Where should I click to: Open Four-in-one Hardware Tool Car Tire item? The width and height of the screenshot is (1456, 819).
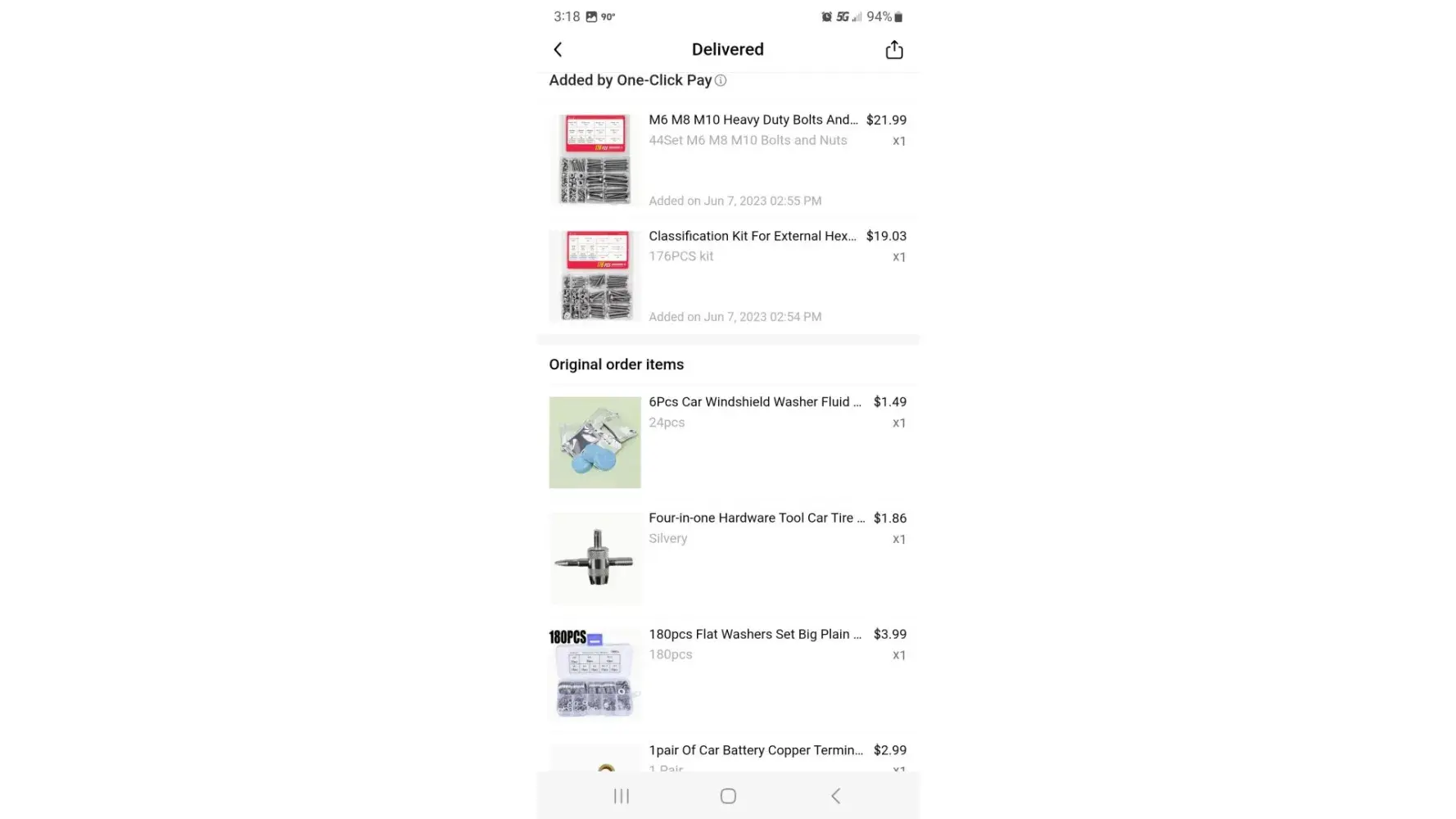[x=756, y=518]
